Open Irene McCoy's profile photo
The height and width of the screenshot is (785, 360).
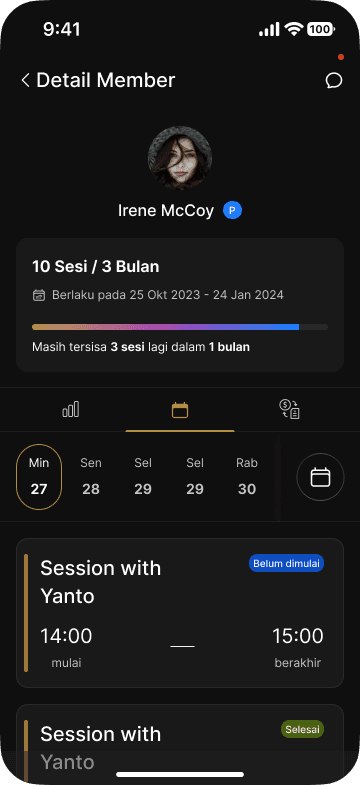180,158
